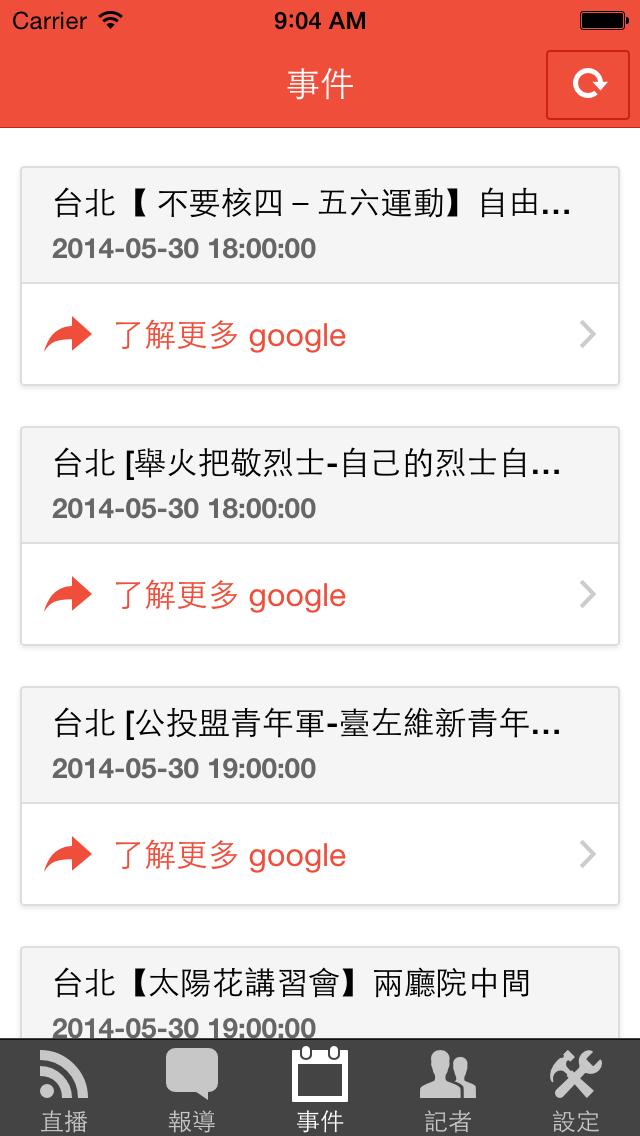This screenshot has width=640, height=1136.
Task: Select the 公投盟青年軍 event card
Action: (320, 745)
